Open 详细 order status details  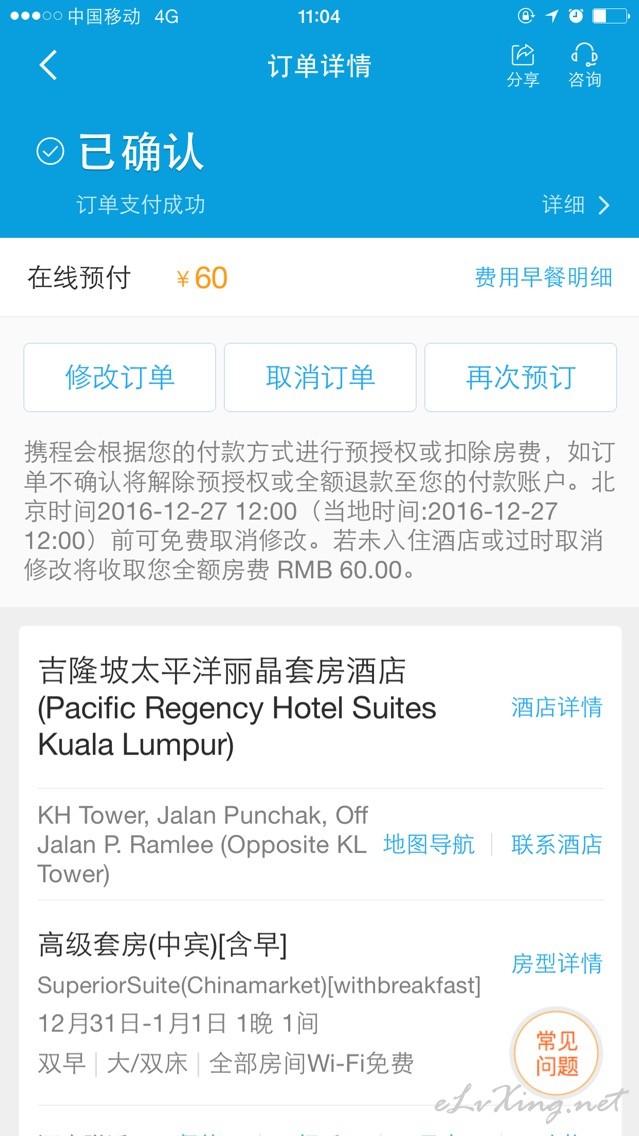pyautogui.click(x=576, y=205)
